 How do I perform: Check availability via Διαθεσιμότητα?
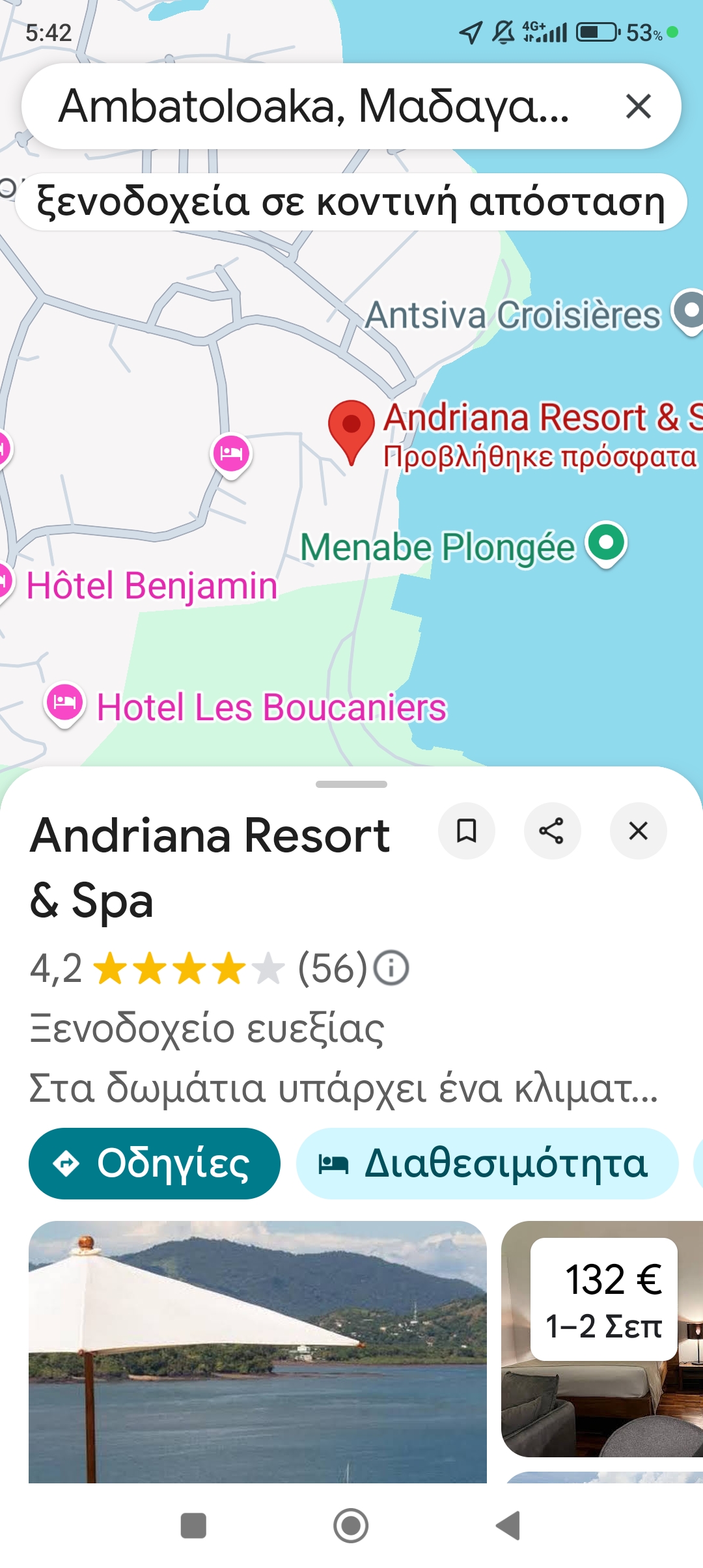487,1164
